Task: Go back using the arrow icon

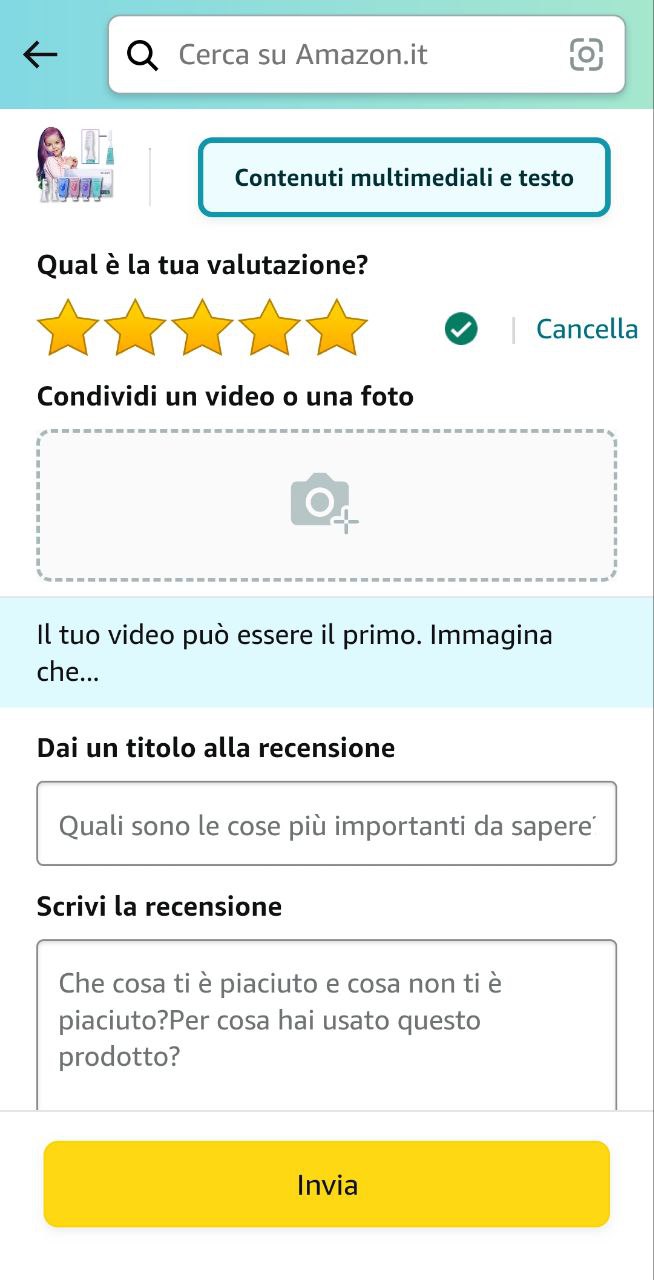Action: [x=40, y=54]
